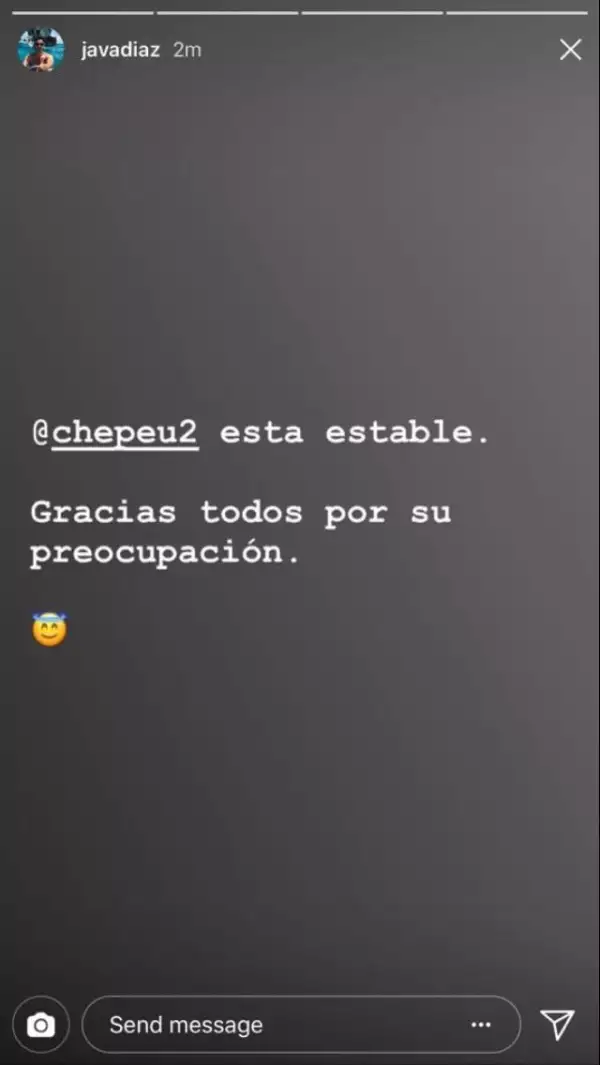
Task: Close the story viewer
Action: 570,50
